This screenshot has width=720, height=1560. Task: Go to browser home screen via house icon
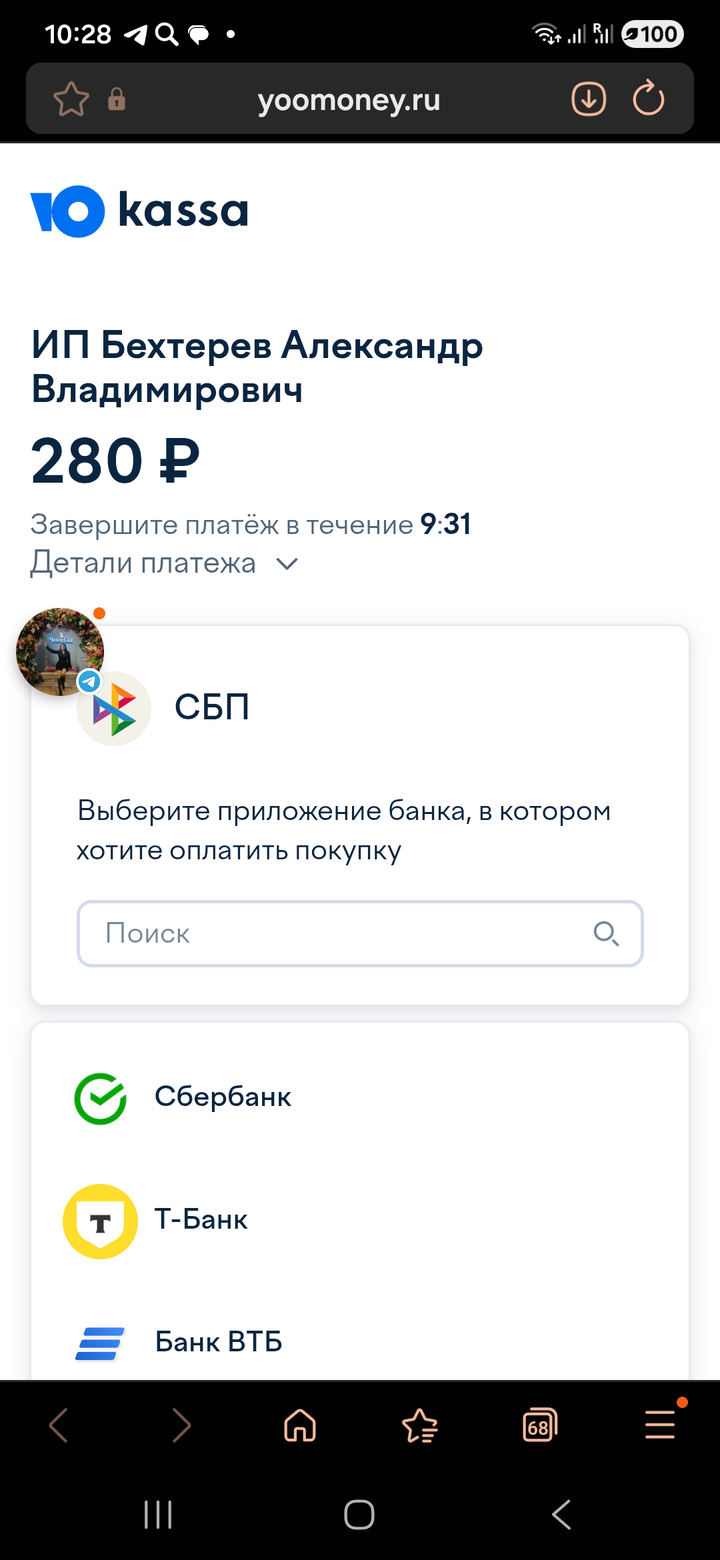coord(299,1424)
